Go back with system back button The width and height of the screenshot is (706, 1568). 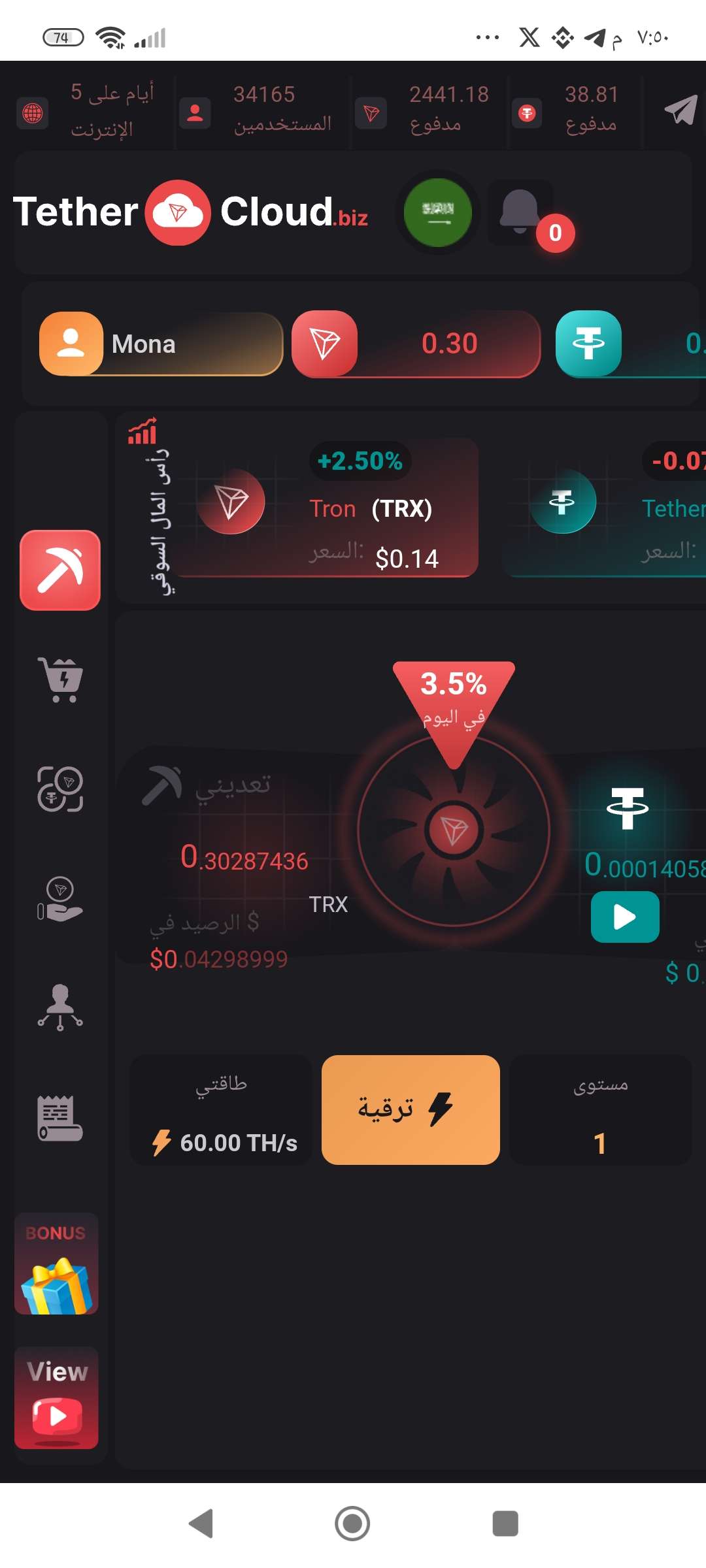tap(201, 1524)
